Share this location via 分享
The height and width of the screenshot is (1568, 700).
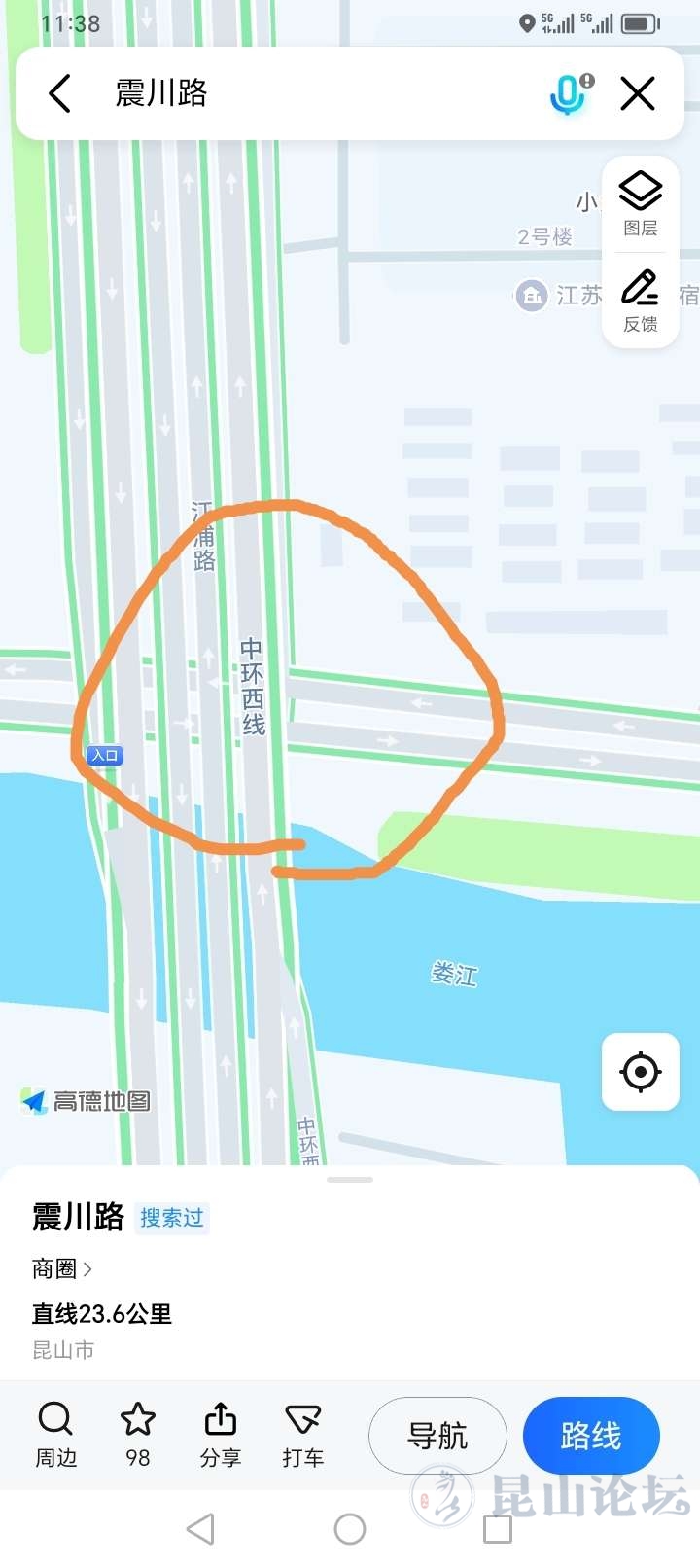[x=221, y=1434]
